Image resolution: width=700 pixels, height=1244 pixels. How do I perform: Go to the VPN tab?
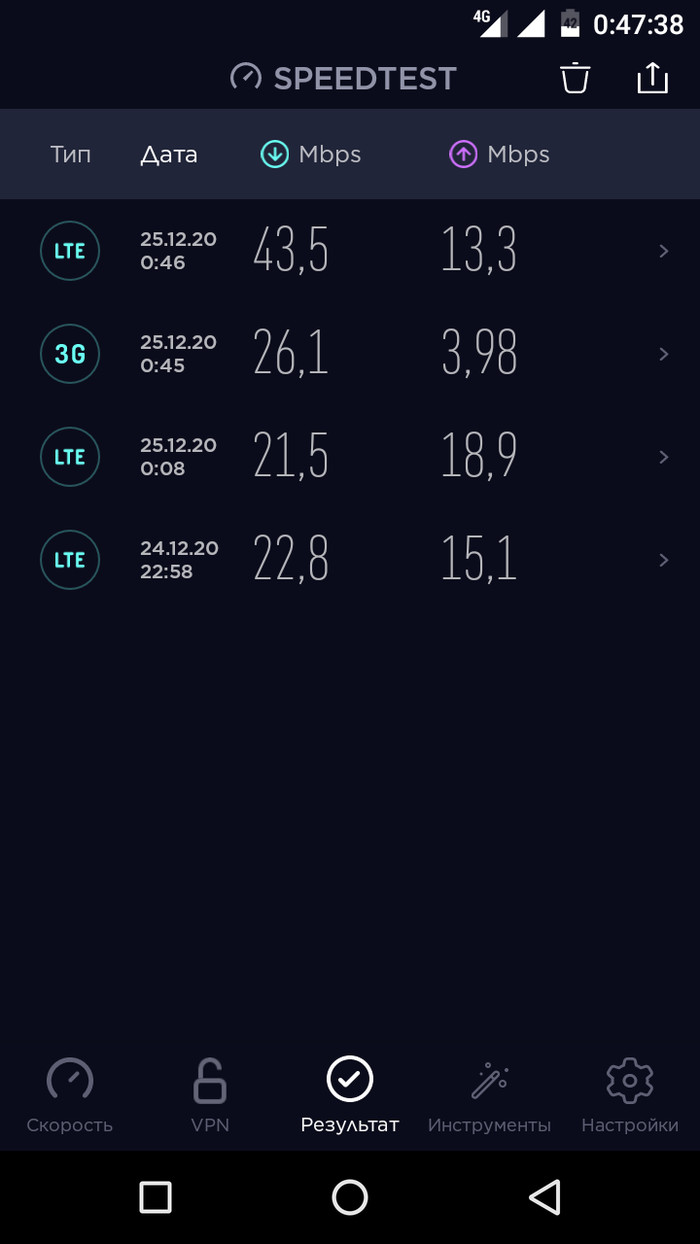pyautogui.click(x=210, y=1096)
